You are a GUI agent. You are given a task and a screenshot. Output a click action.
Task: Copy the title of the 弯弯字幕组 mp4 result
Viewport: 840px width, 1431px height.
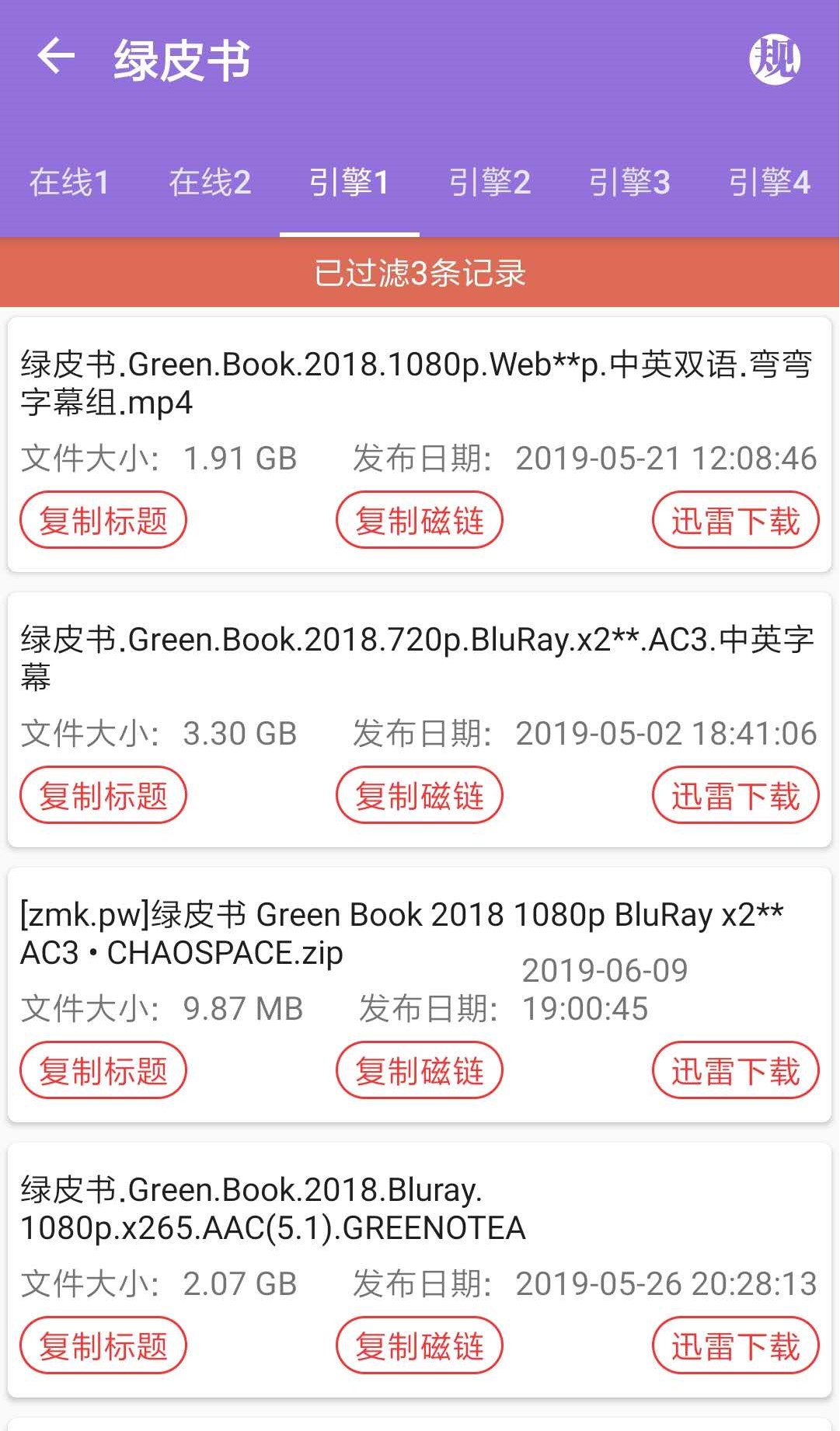(x=102, y=521)
